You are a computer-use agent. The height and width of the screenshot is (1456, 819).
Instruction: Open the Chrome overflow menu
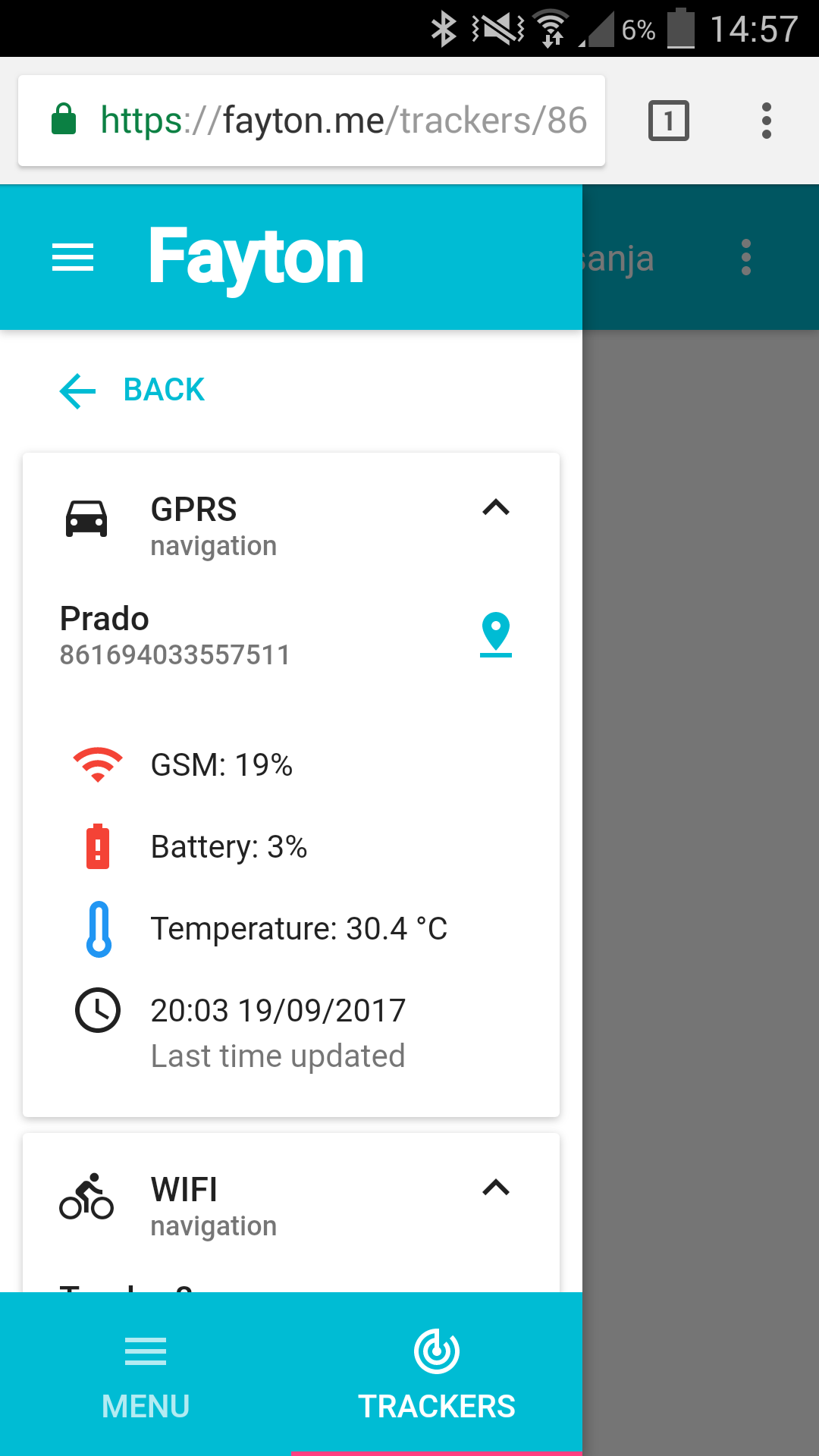tap(767, 121)
